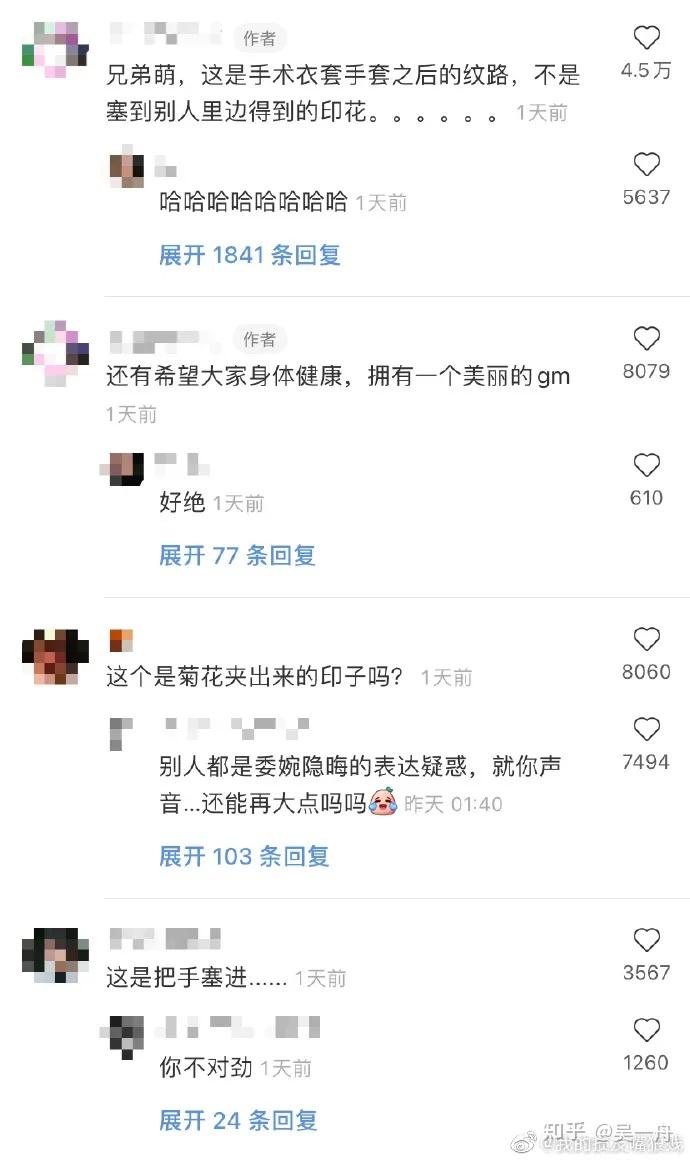Expand 展开 1841 条回复
The image size is (690, 1160).
(250, 255)
